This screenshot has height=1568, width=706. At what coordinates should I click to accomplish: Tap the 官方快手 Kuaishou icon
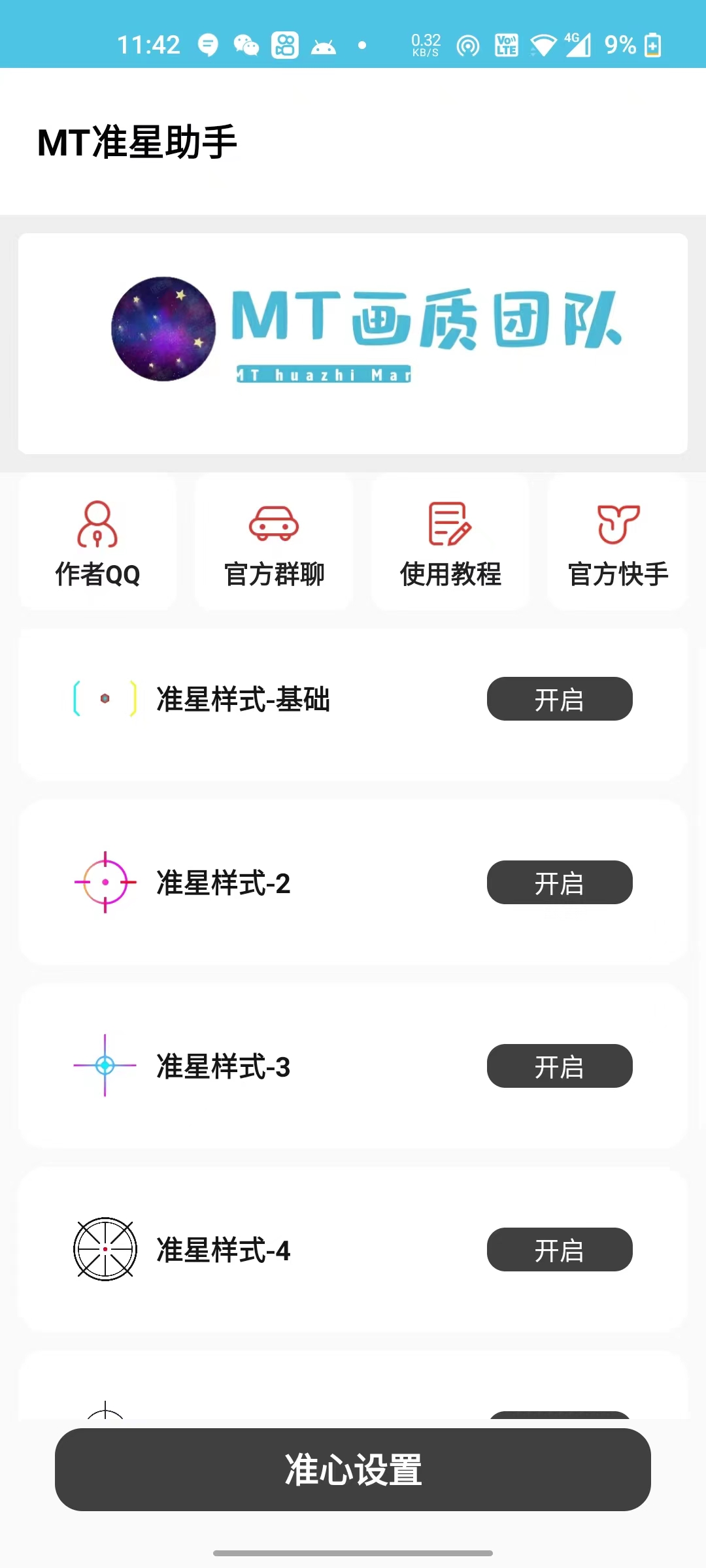point(618,523)
